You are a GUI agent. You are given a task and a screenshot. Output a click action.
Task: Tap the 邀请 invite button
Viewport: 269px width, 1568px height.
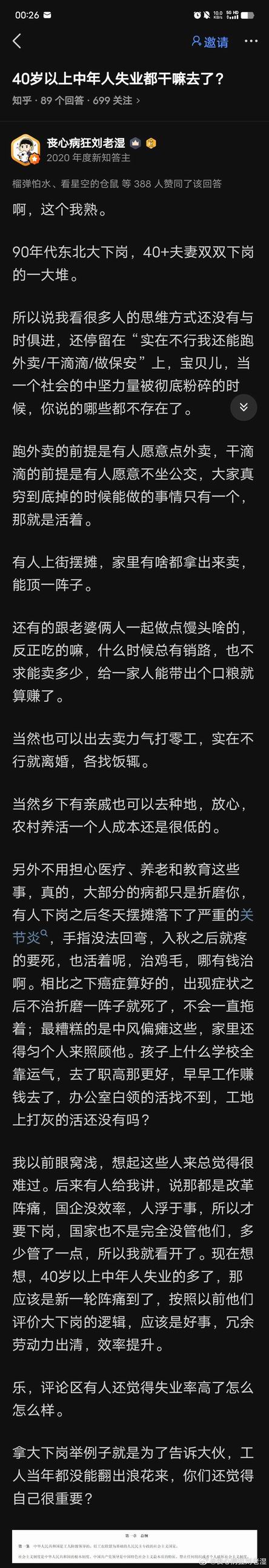[210, 41]
